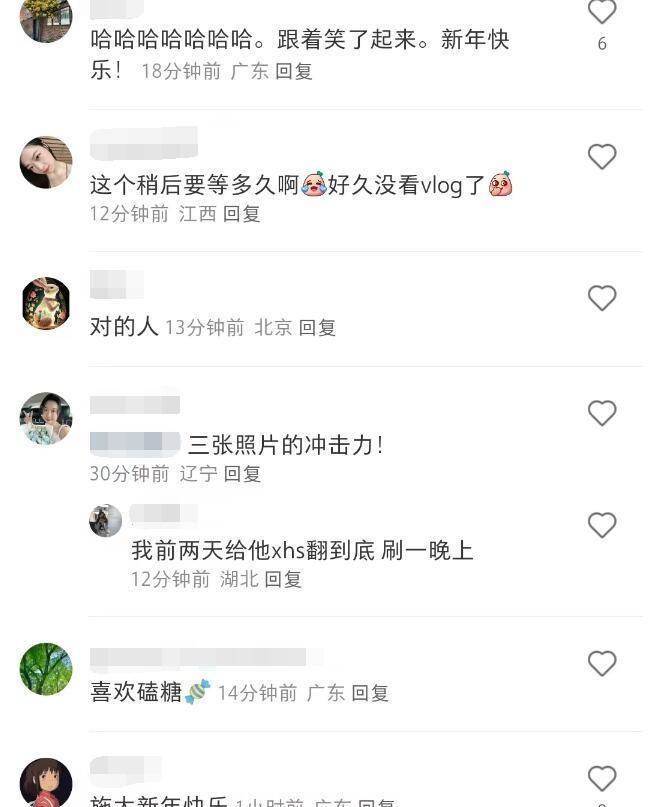Like the 对的人 comment

(601, 298)
